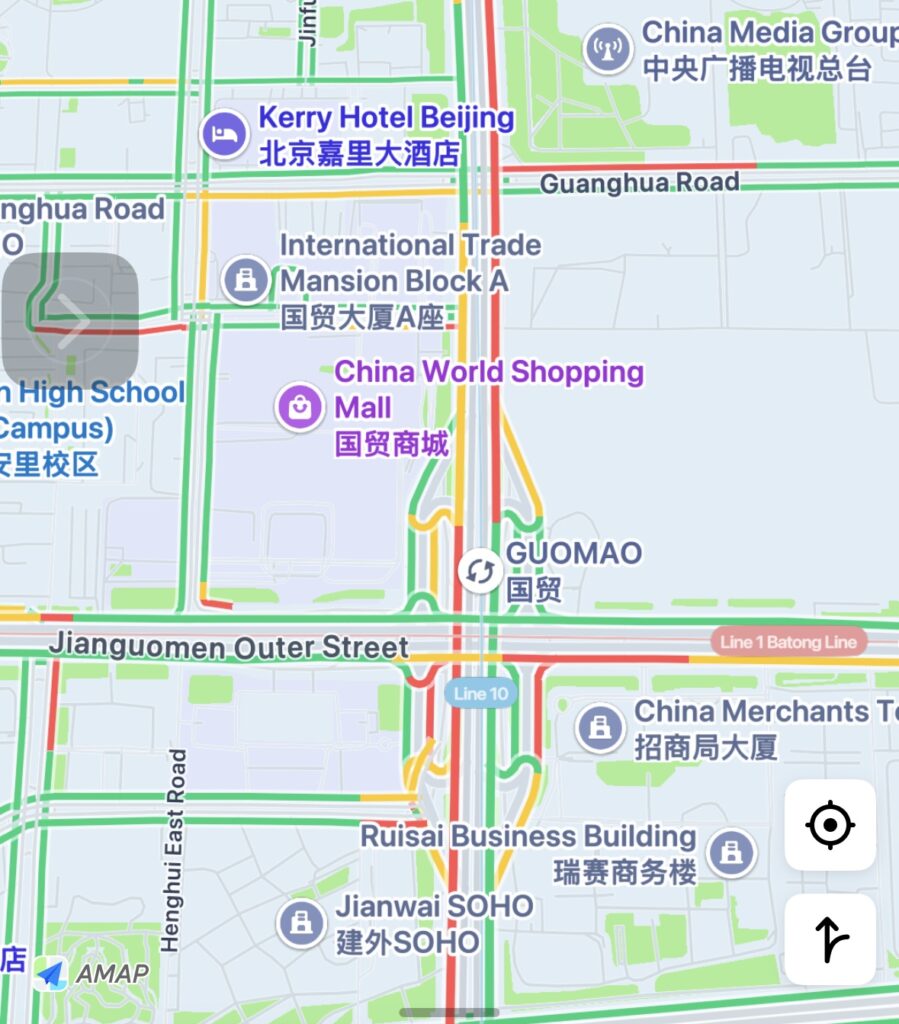Open China Media Group marker
Screen dimensions: 899x1024
[607, 48]
